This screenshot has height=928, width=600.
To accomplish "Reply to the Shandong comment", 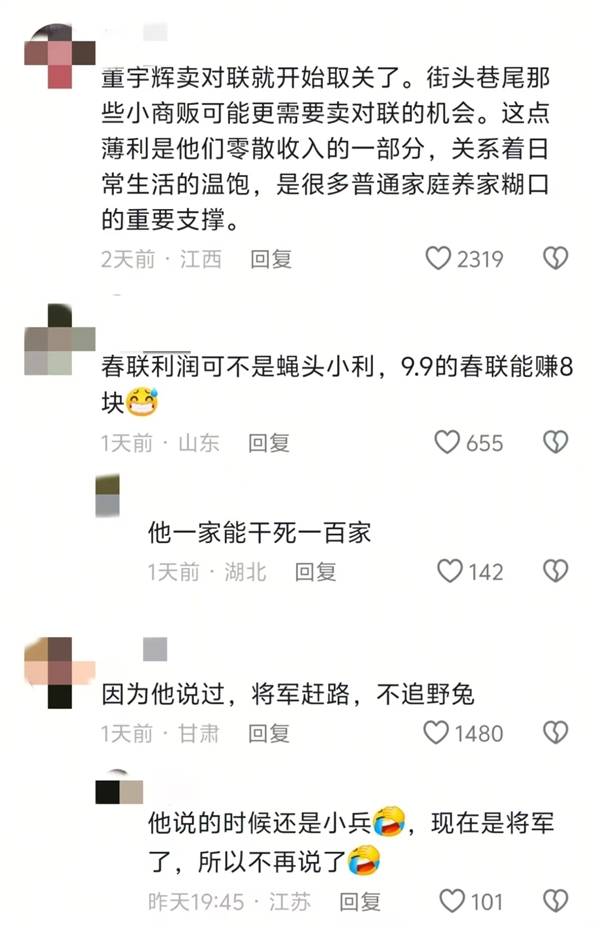I will [268, 442].
